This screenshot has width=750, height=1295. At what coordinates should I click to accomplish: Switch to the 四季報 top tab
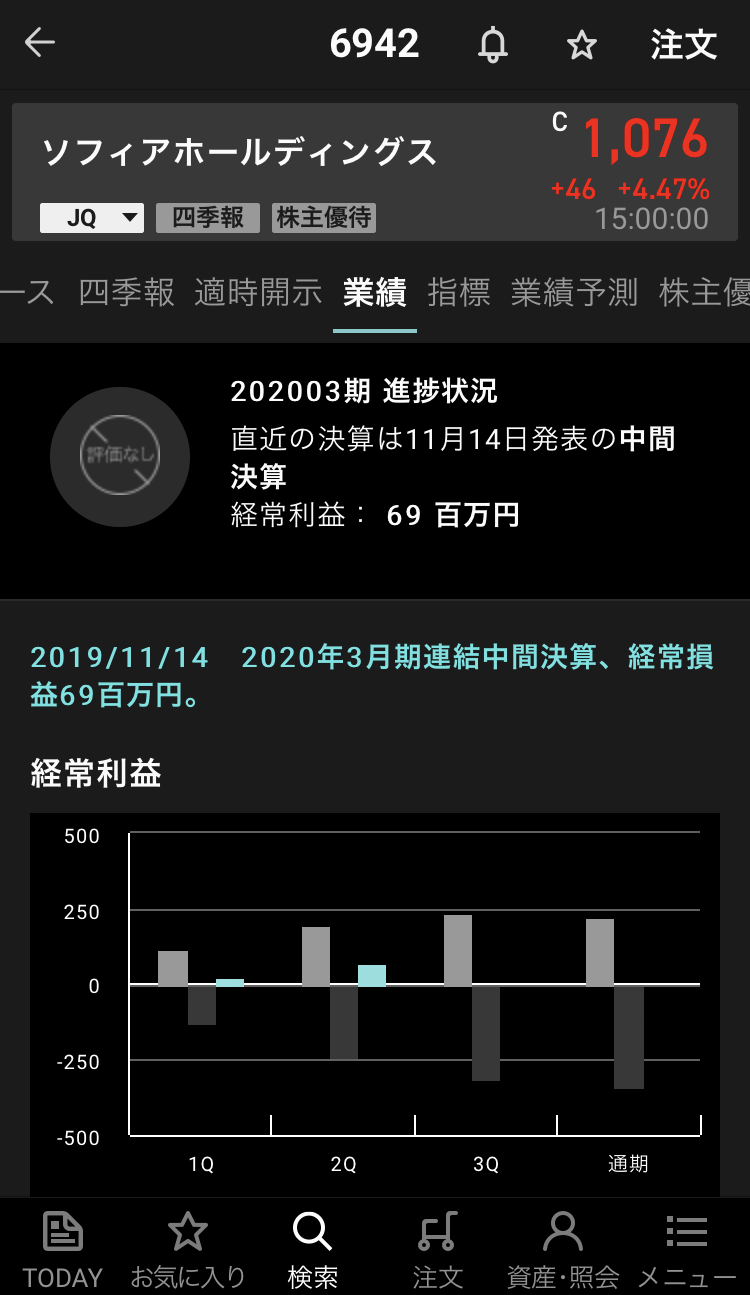126,292
